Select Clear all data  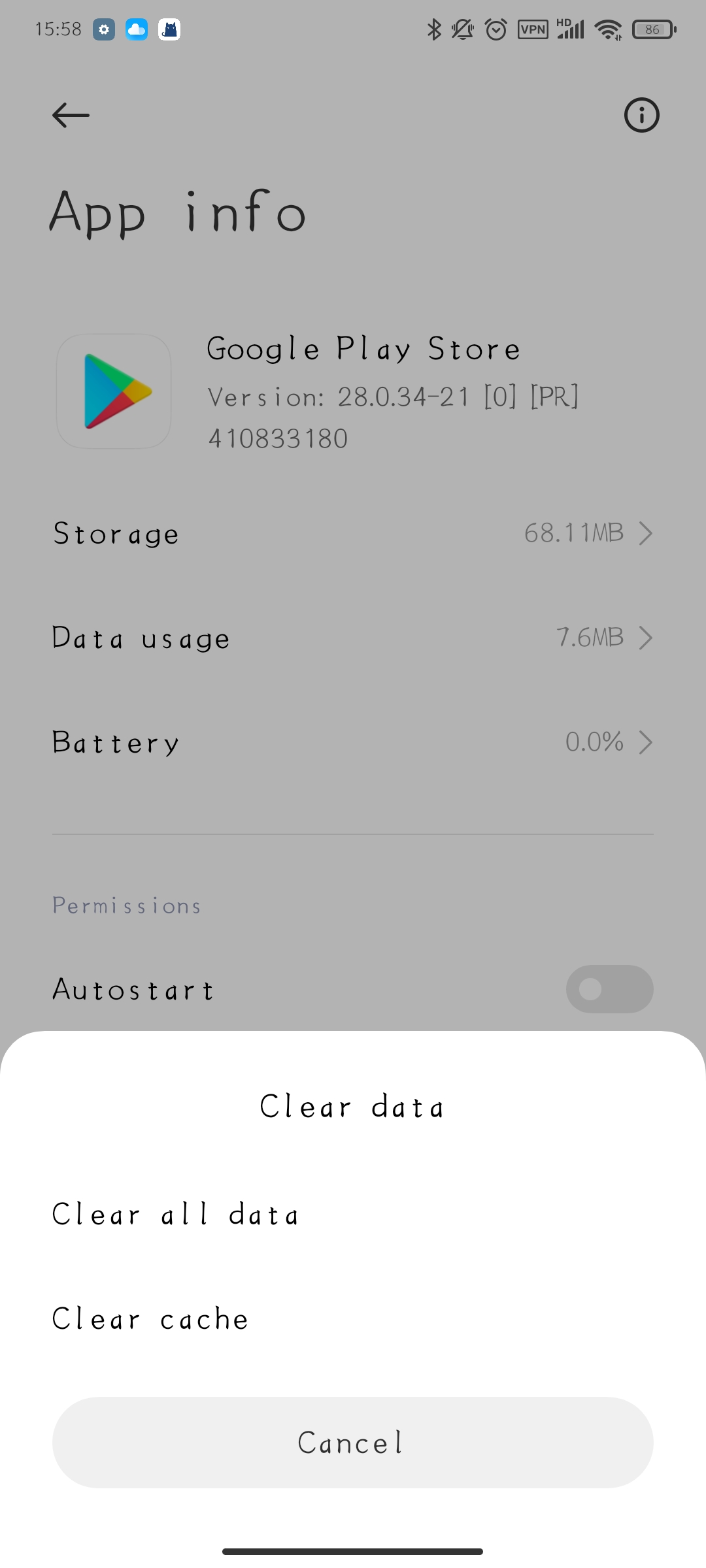click(x=175, y=1214)
